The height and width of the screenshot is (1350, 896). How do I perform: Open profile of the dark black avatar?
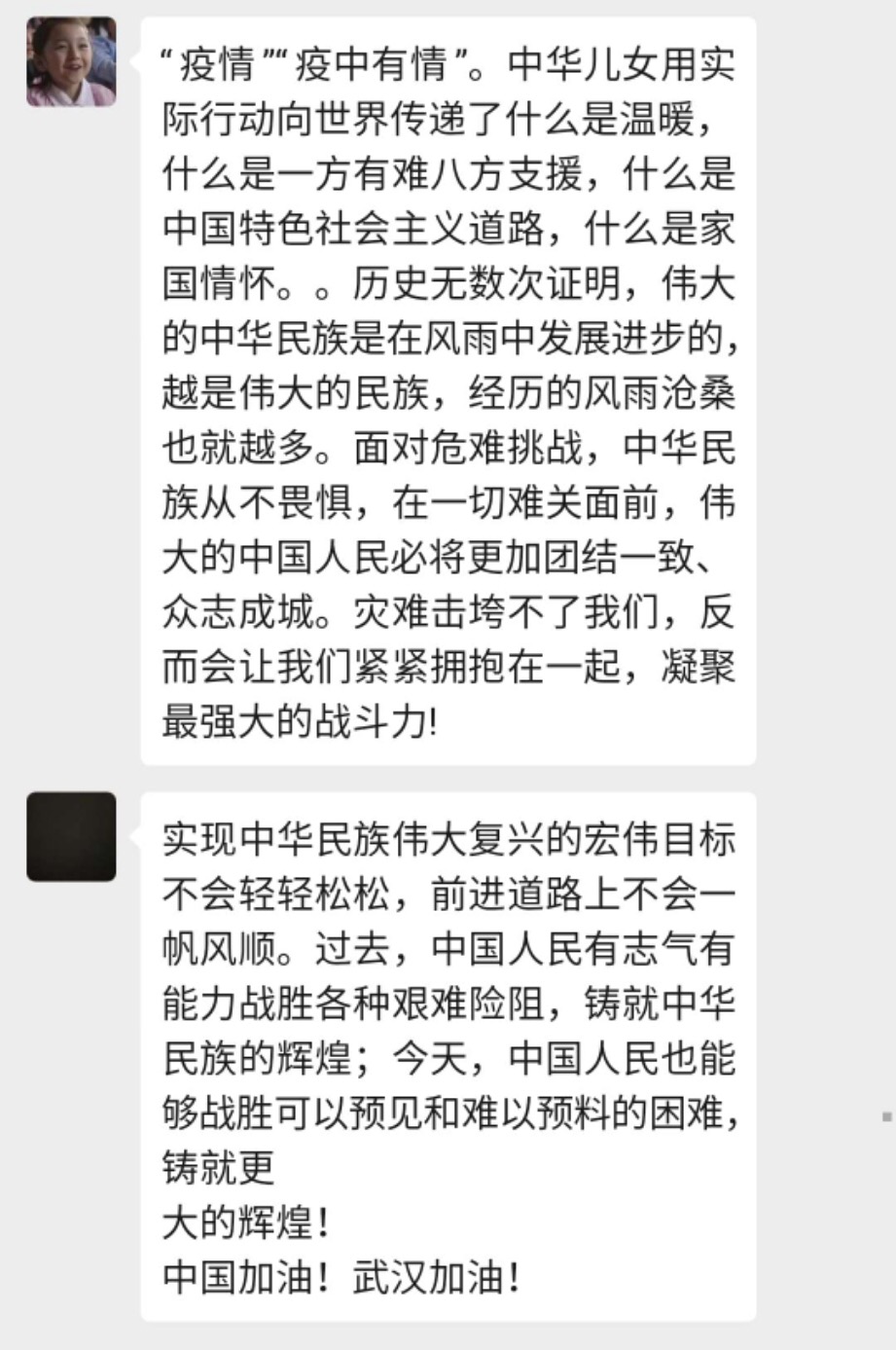71,836
